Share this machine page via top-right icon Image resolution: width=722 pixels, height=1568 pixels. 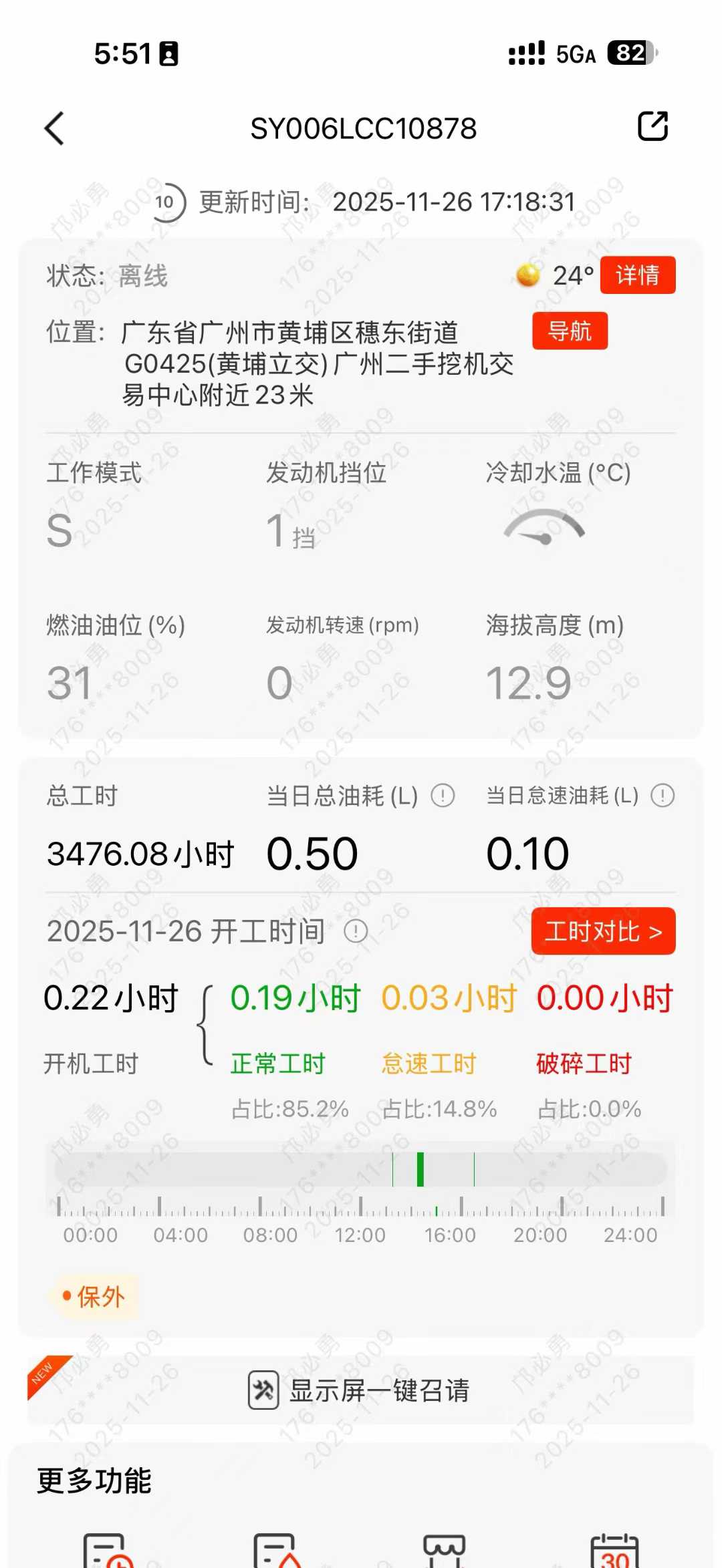coord(652,126)
